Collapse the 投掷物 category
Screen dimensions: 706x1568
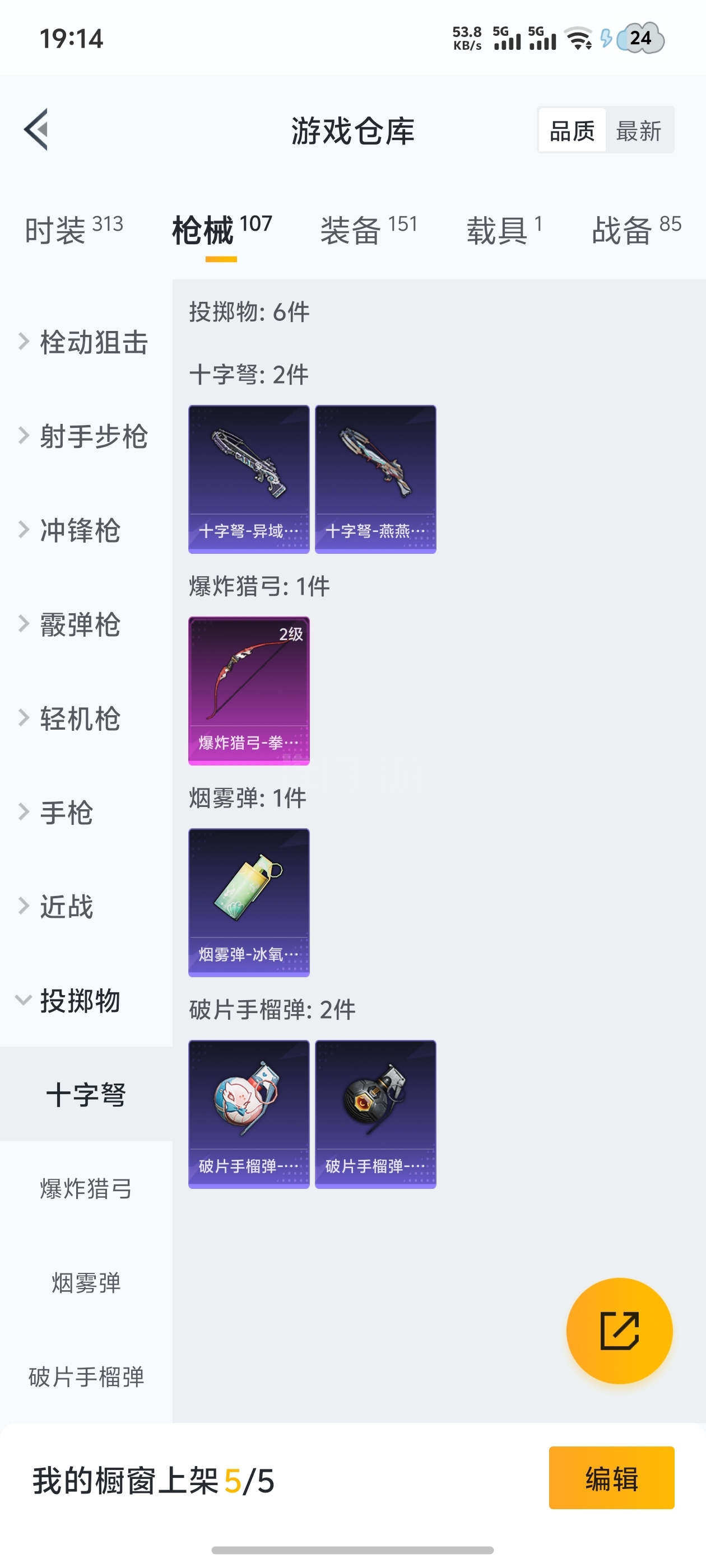(79, 1001)
